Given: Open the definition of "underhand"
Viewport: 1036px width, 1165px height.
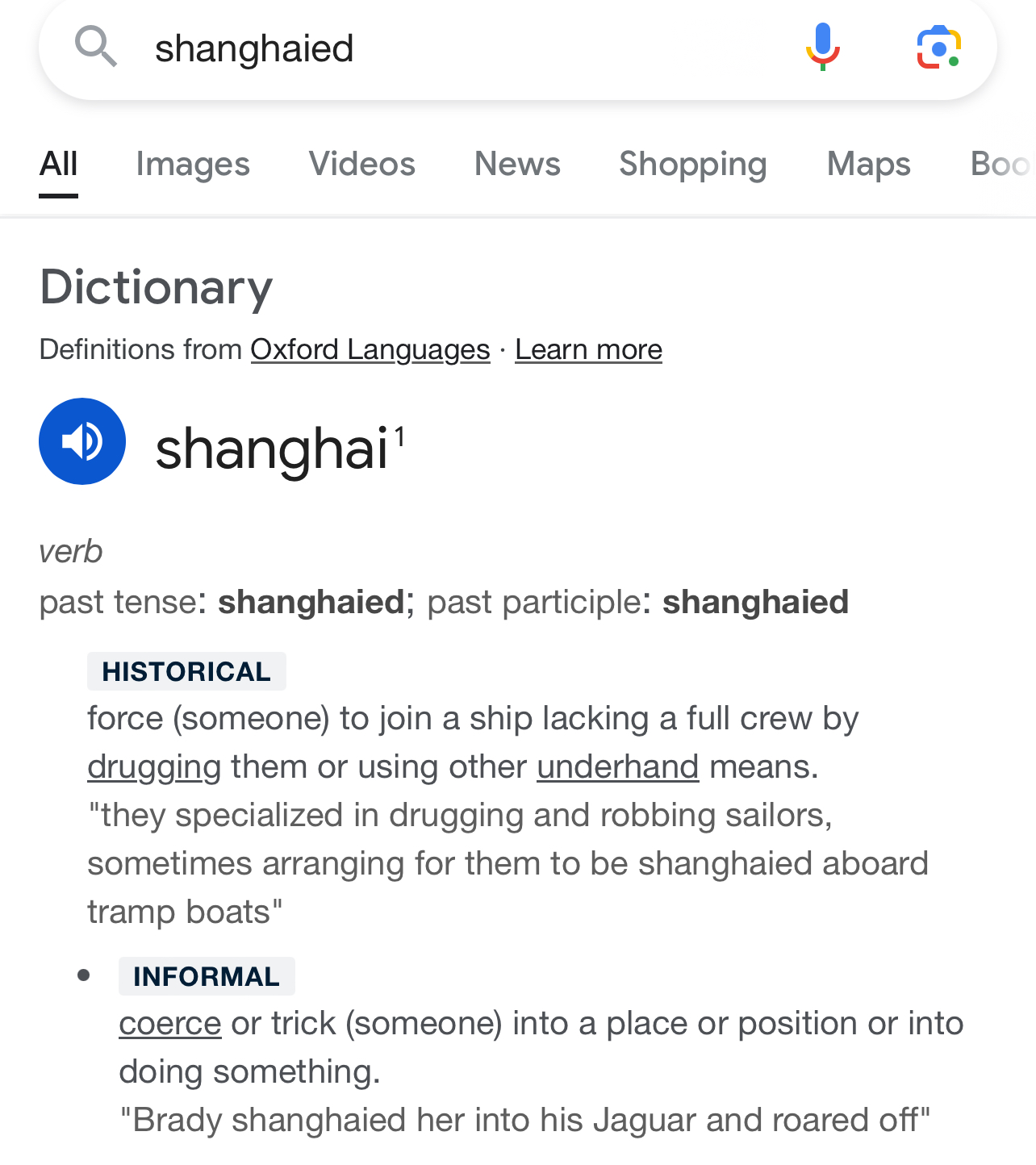Looking at the screenshot, I should 617,766.
